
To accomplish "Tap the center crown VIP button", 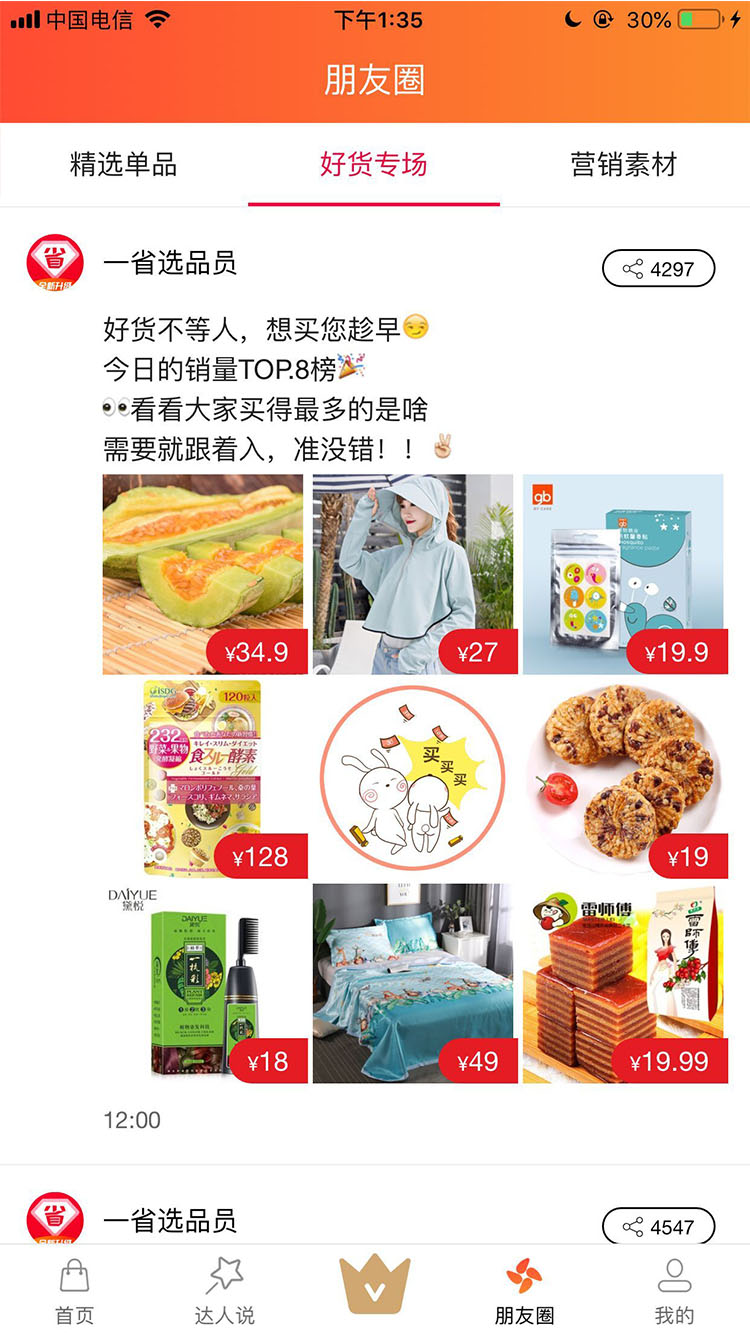I will [x=374, y=1286].
